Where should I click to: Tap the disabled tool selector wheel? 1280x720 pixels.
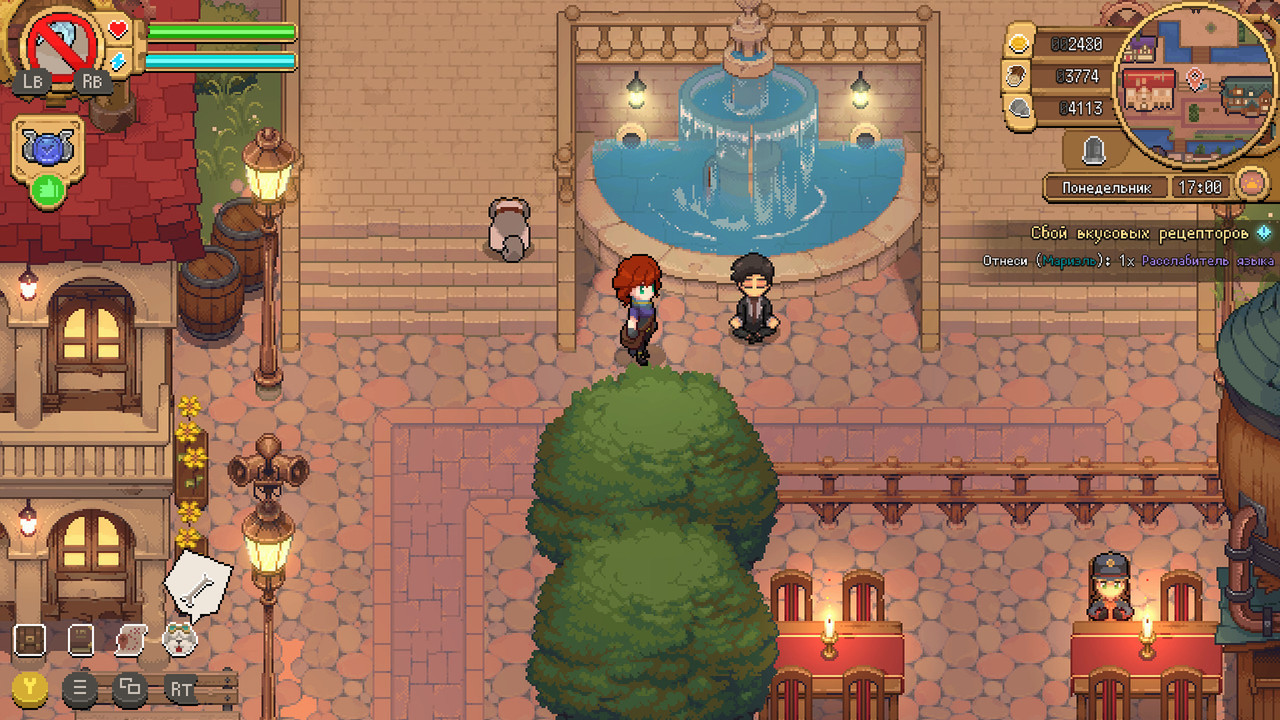coord(59,45)
